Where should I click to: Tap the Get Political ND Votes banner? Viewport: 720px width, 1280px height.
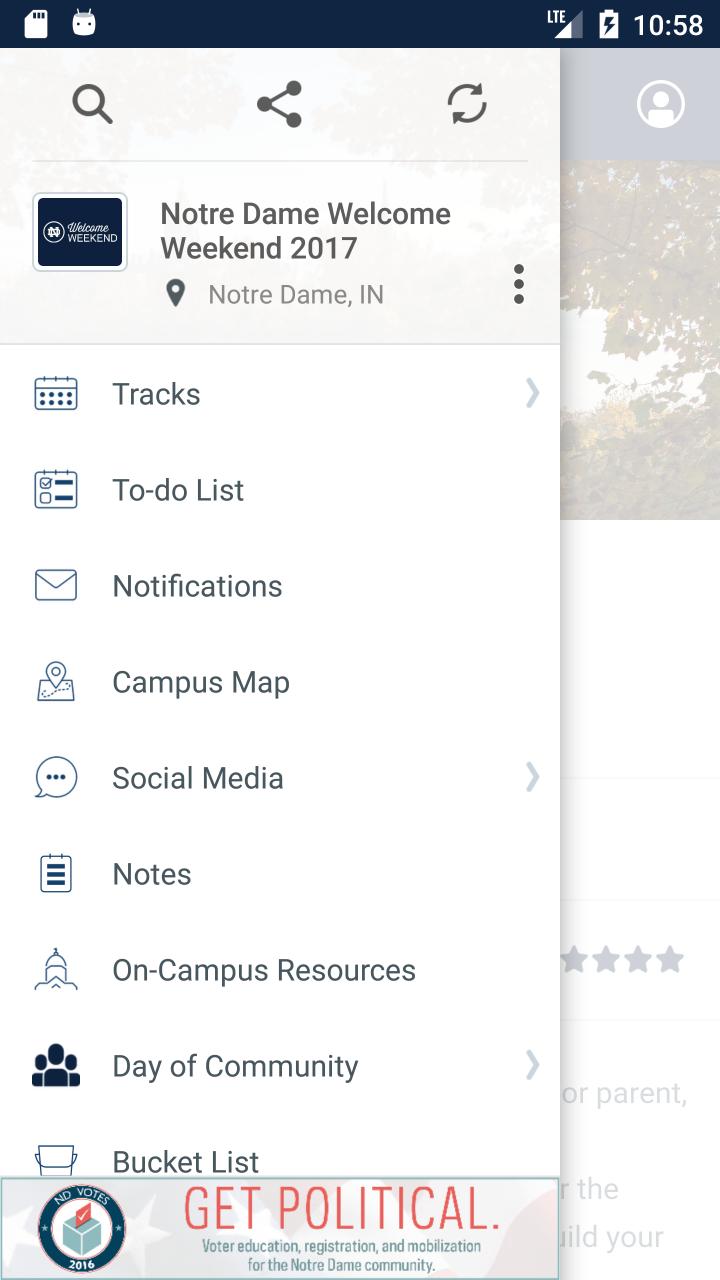pos(280,1228)
